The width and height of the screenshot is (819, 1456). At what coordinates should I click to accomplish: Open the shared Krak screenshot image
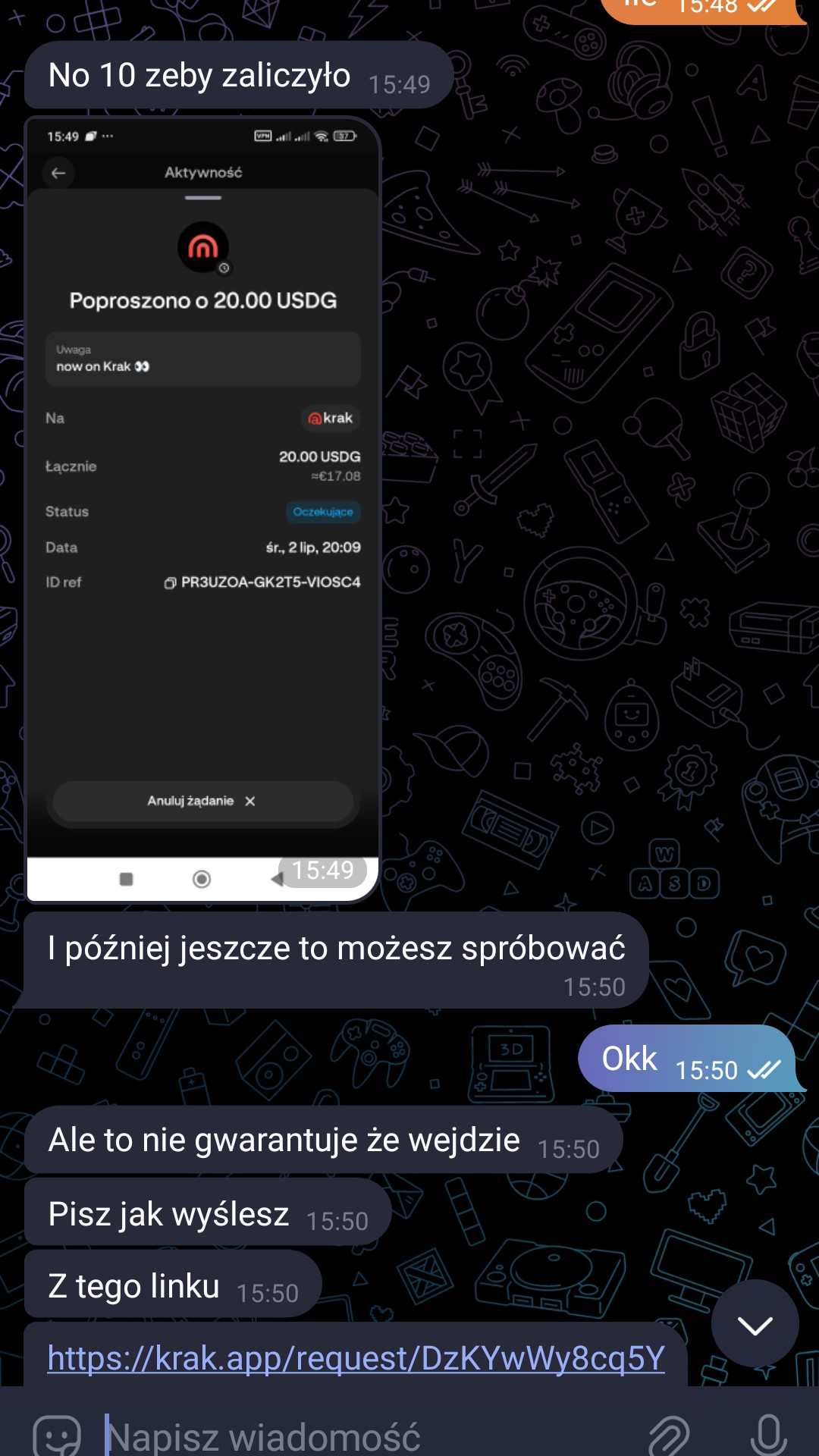(x=202, y=510)
